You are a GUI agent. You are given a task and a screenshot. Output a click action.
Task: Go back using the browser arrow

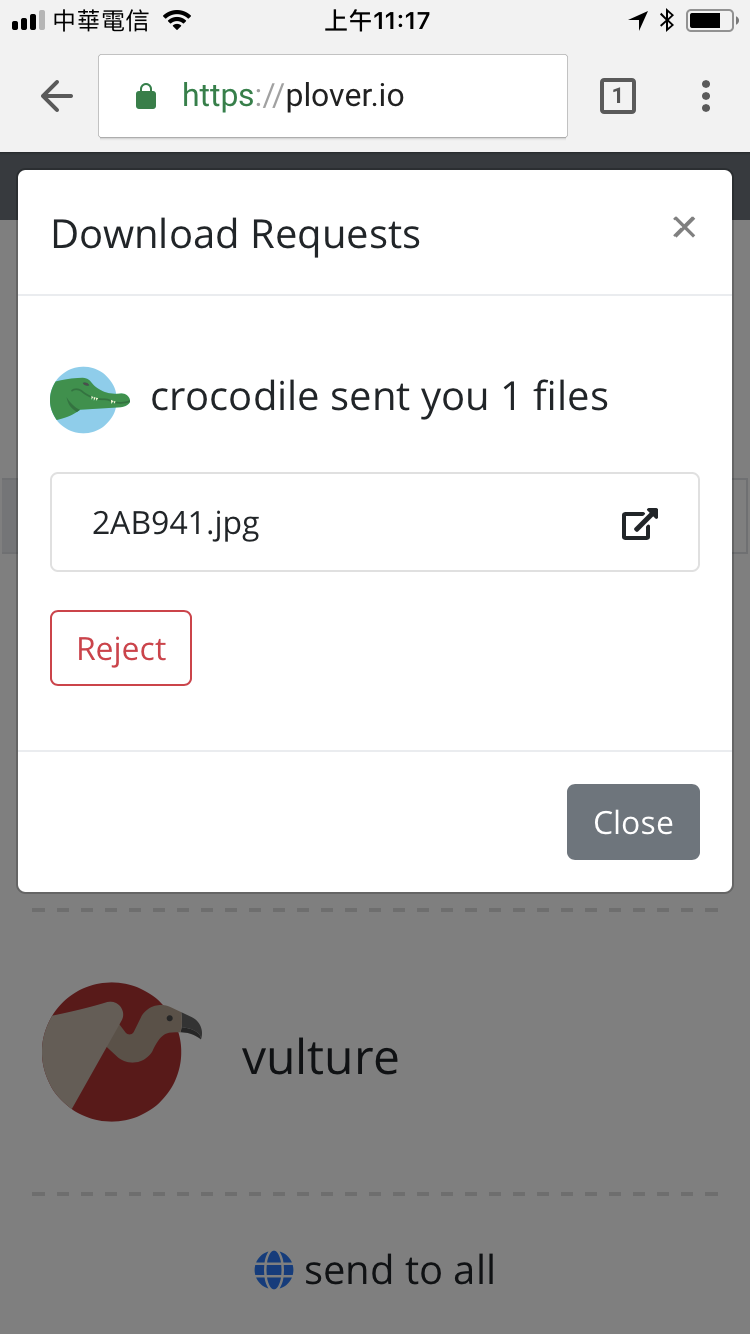(x=57, y=96)
